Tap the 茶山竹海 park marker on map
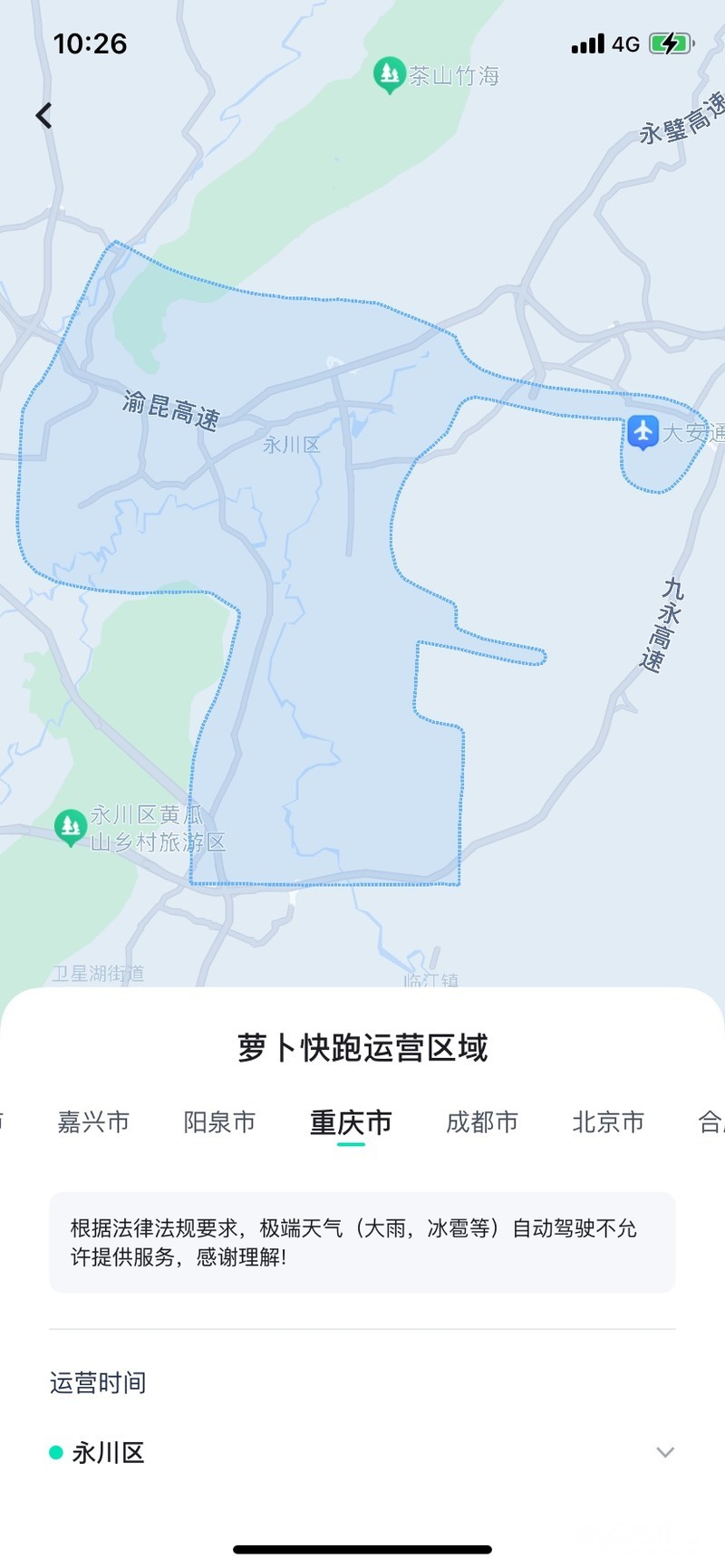725x1568 pixels. 389,74
